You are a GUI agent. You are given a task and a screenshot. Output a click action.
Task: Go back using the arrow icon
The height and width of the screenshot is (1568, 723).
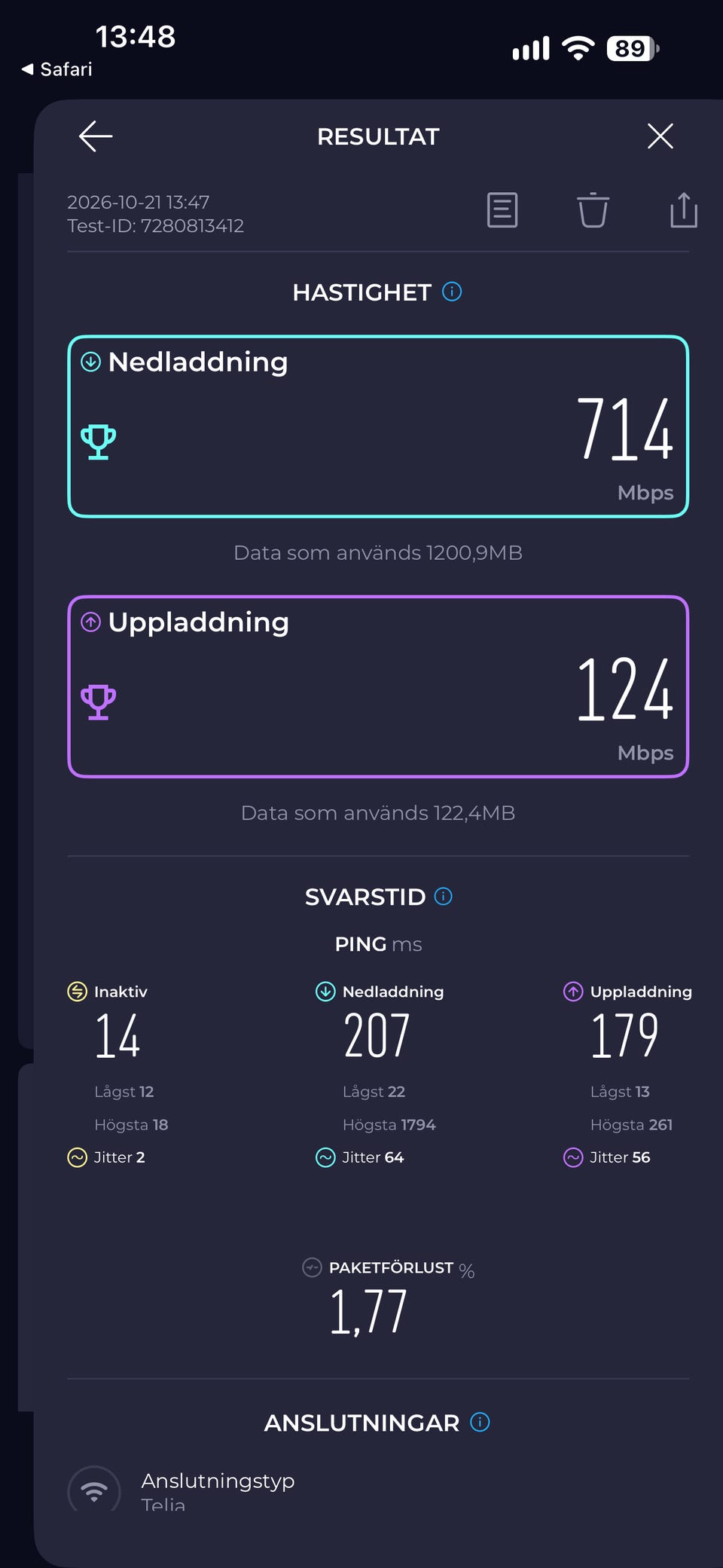(96, 136)
